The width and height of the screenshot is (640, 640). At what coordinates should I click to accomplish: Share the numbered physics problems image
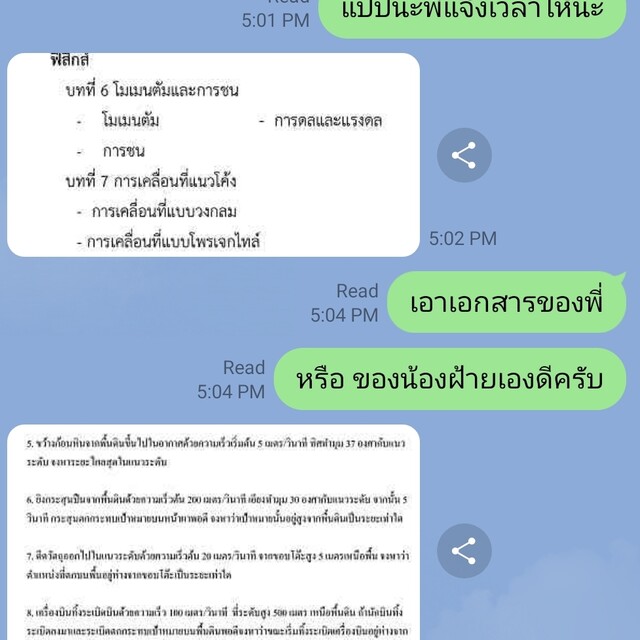pos(464,551)
